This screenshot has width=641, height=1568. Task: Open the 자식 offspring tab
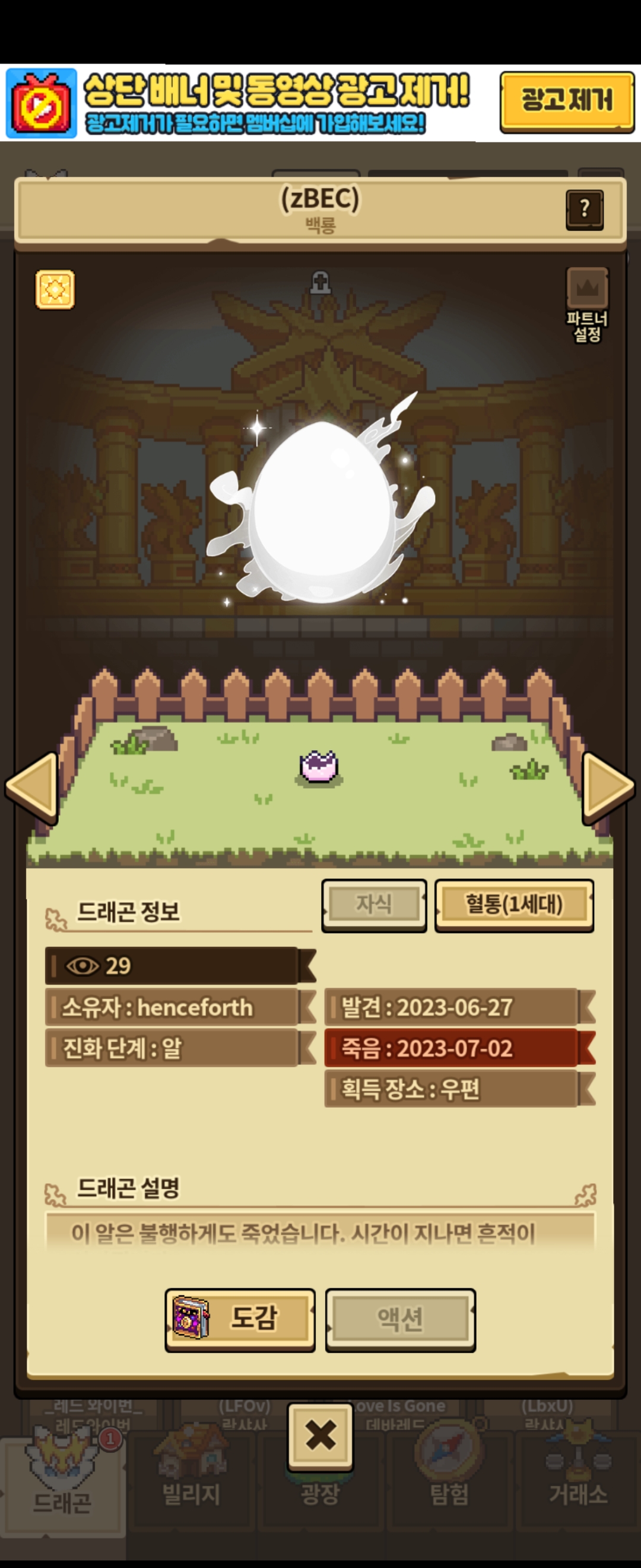pyautogui.click(x=373, y=904)
